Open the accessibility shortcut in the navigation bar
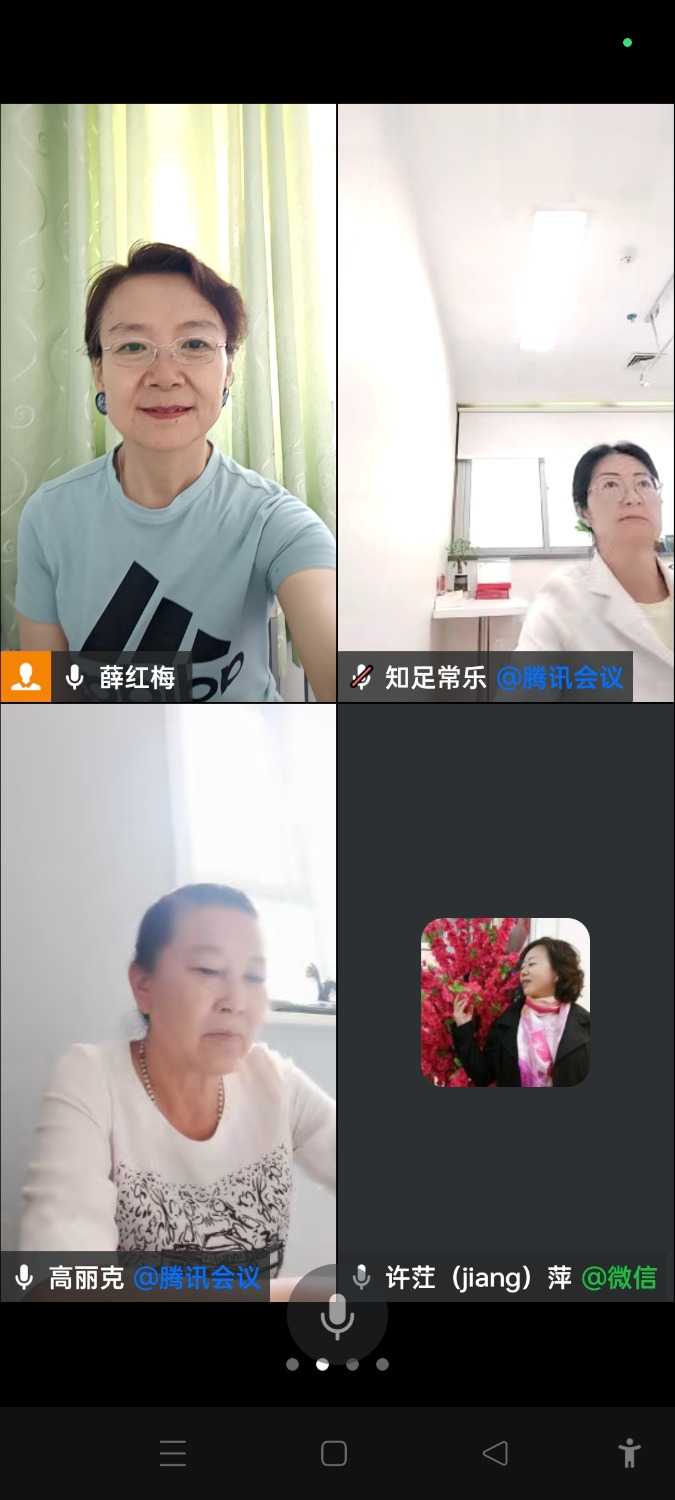 point(629,1453)
